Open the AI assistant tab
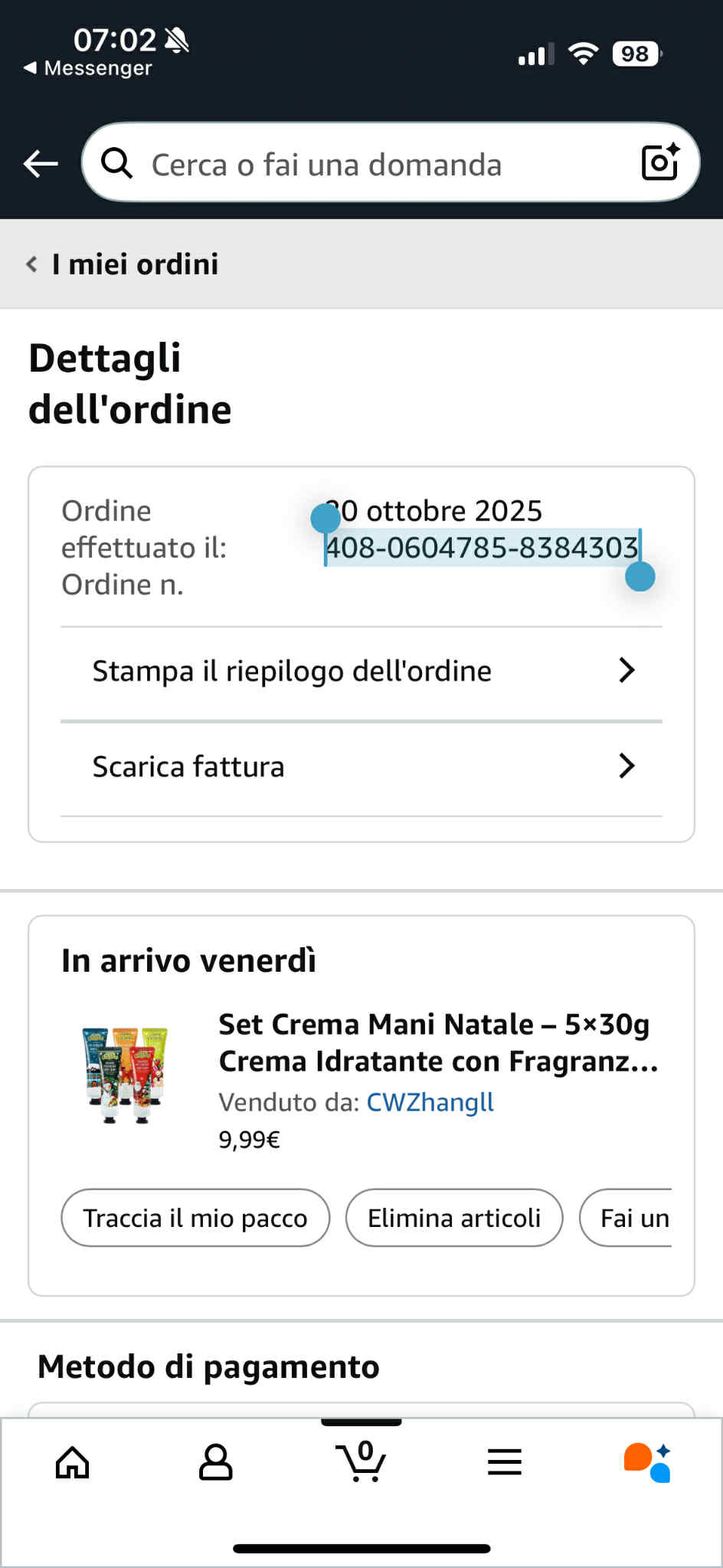Viewport: 723px width, 1568px height. [648, 1462]
